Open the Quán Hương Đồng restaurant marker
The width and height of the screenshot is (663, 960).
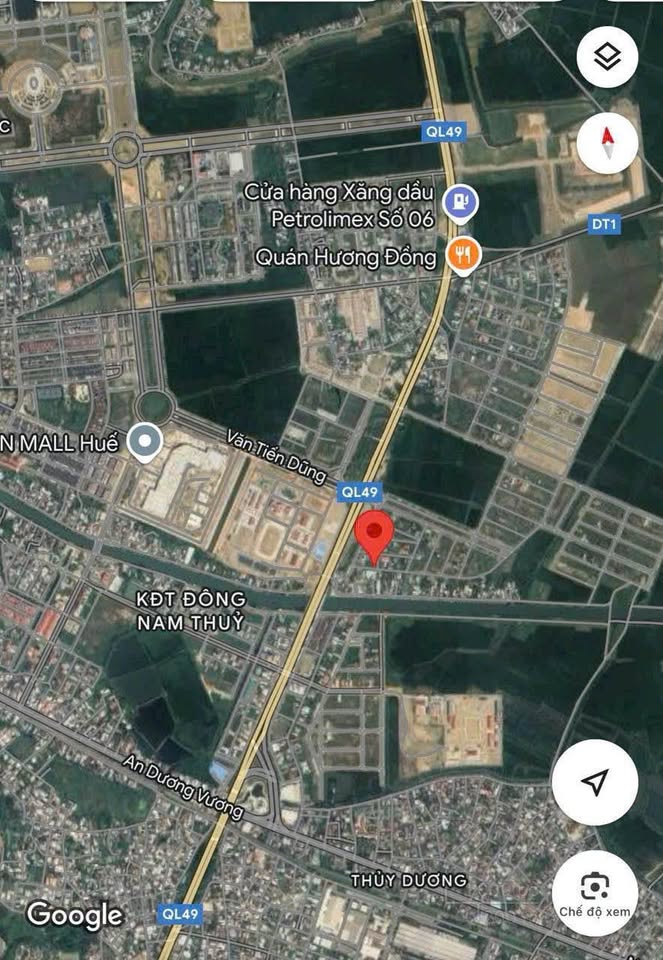pos(462,257)
